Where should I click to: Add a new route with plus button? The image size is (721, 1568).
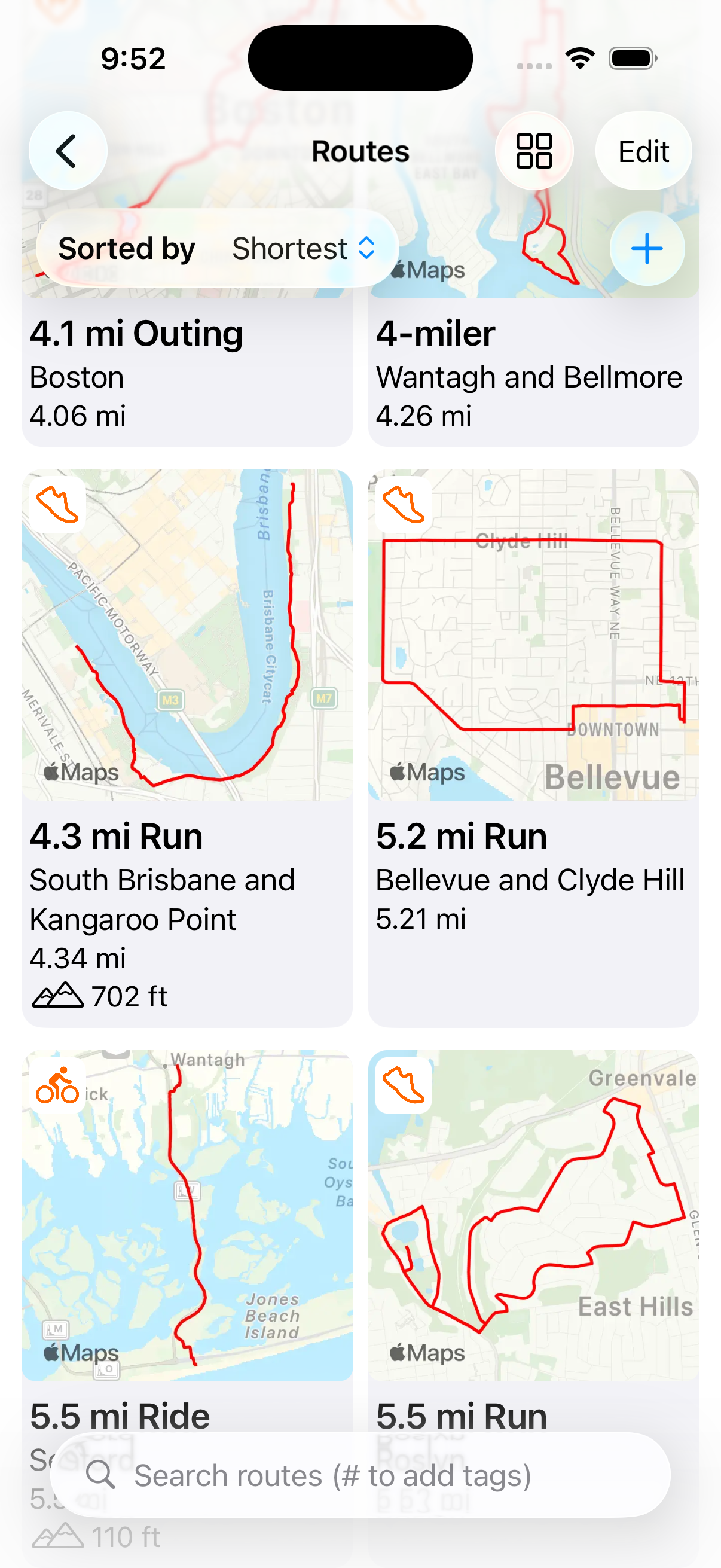(647, 248)
